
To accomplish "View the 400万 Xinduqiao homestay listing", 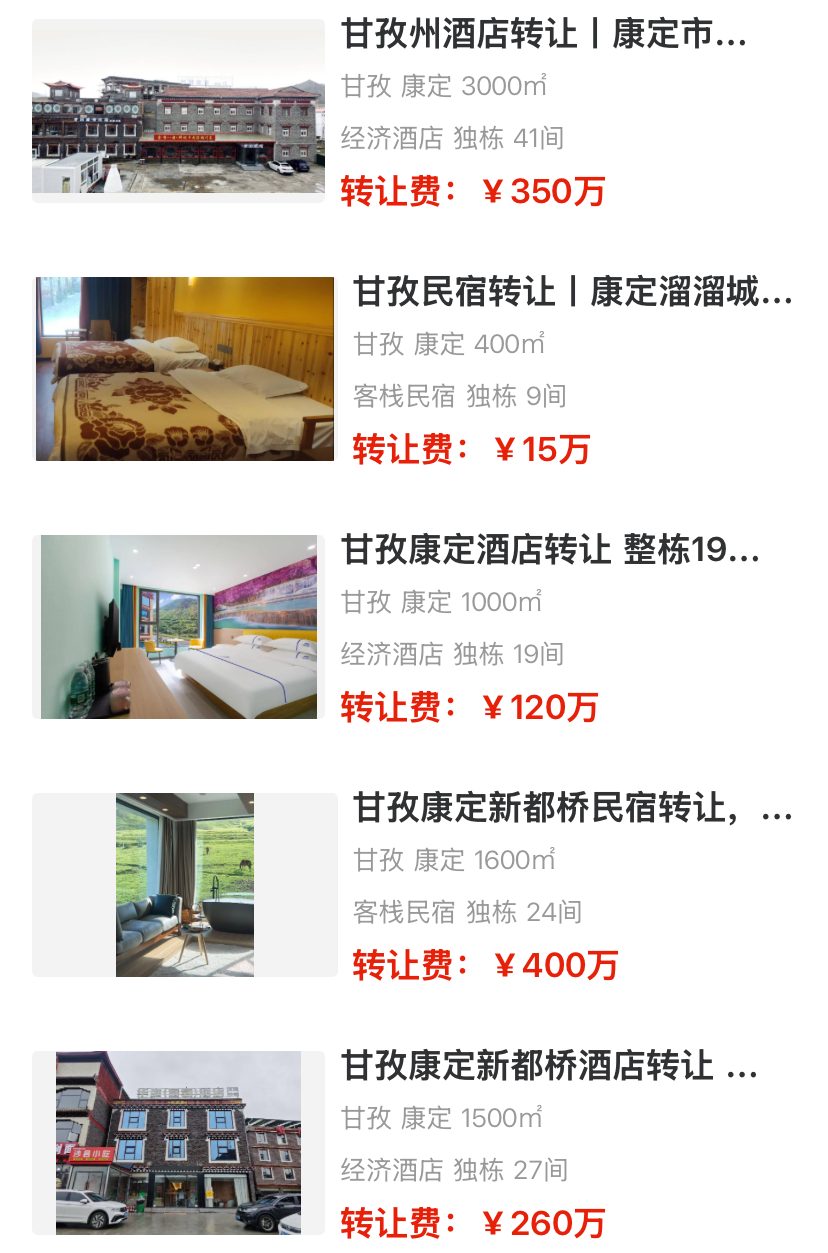I will click(x=572, y=808).
